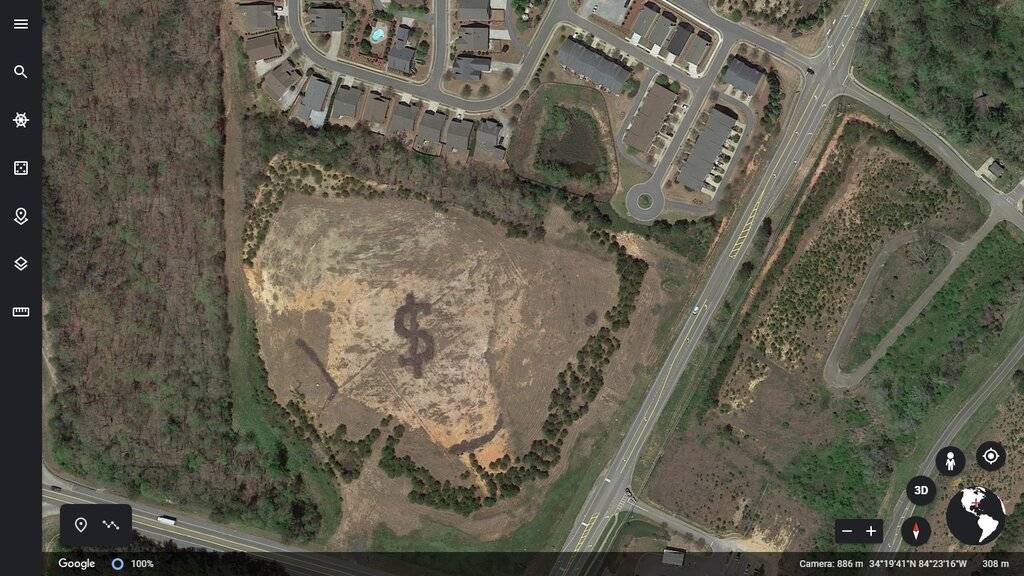Fly to my location

pyautogui.click(x=990, y=457)
